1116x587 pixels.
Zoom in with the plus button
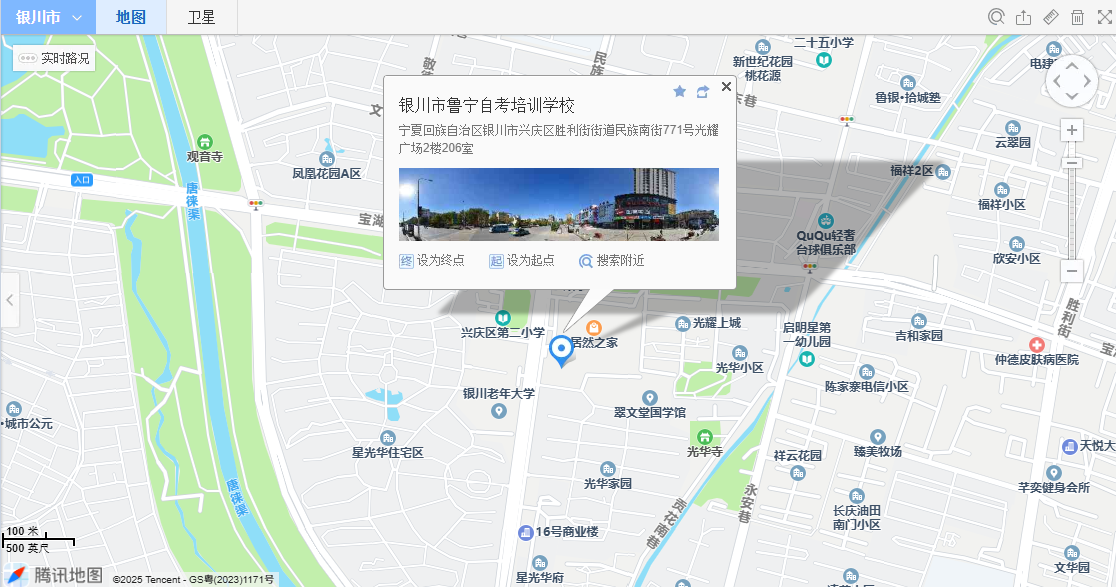pyautogui.click(x=1072, y=131)
